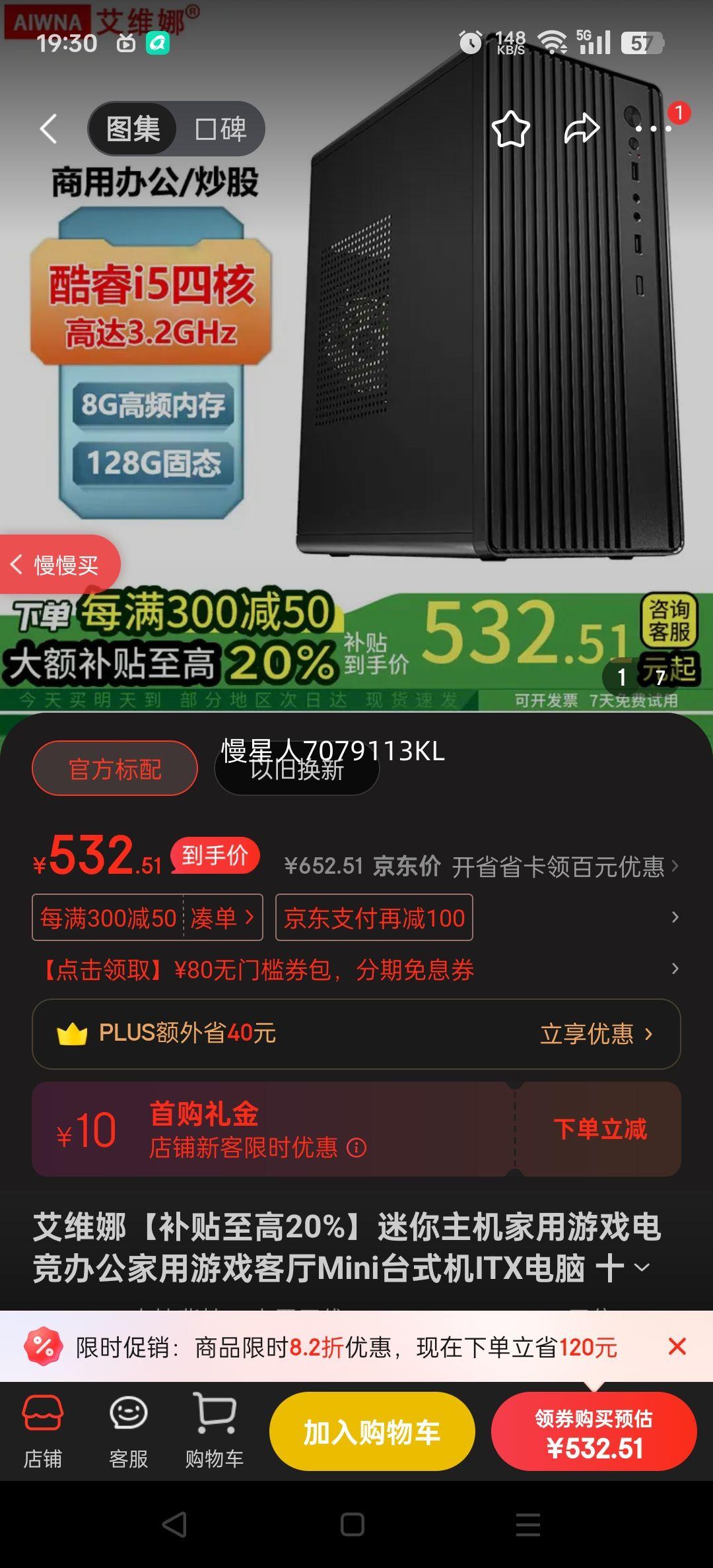Select the 以旧换新 trade-in option
Viewport: 713px width, 1568px height.
(296, 771)
